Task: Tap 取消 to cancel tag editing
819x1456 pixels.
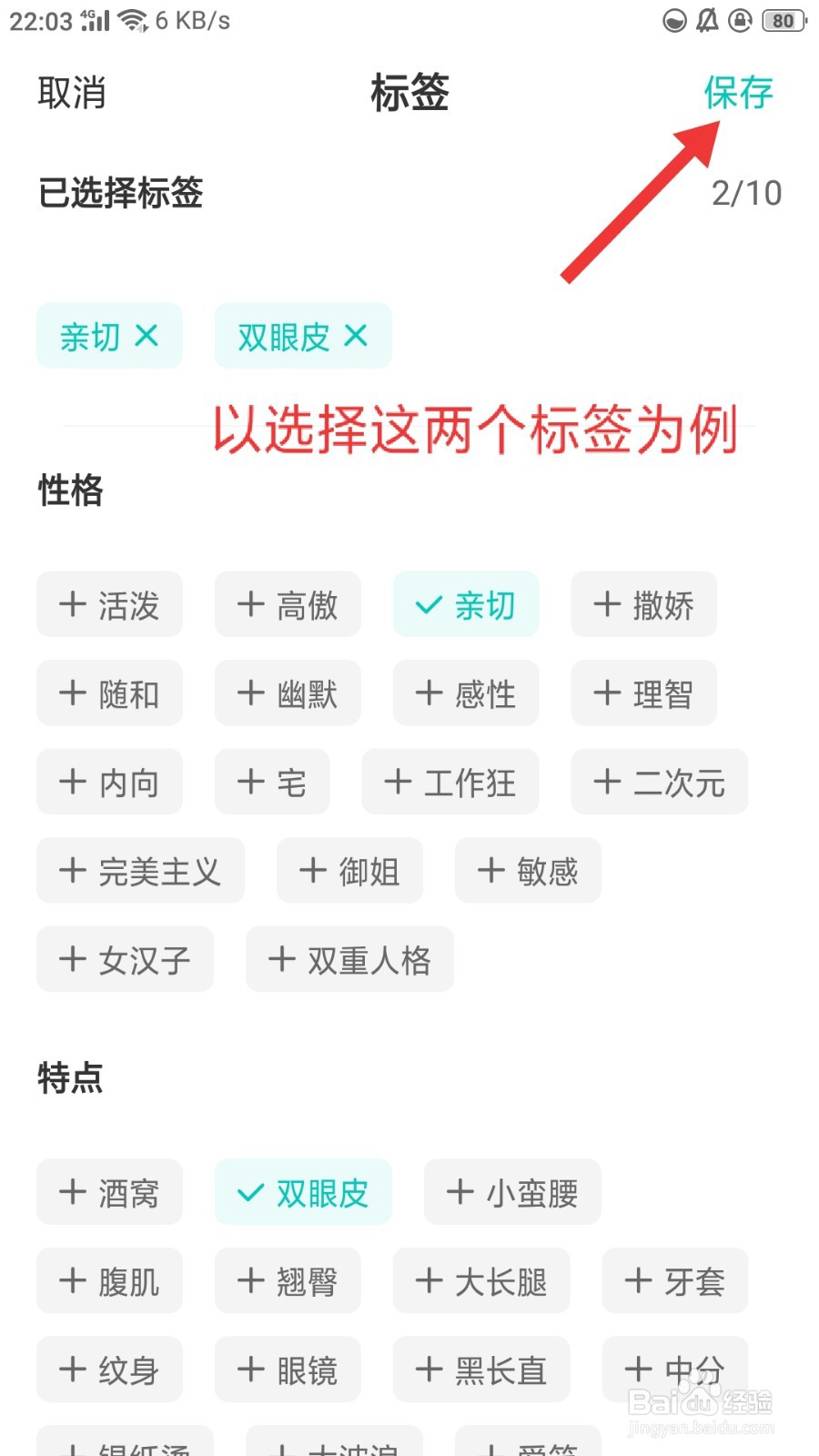Action: (x=73, y=91)
